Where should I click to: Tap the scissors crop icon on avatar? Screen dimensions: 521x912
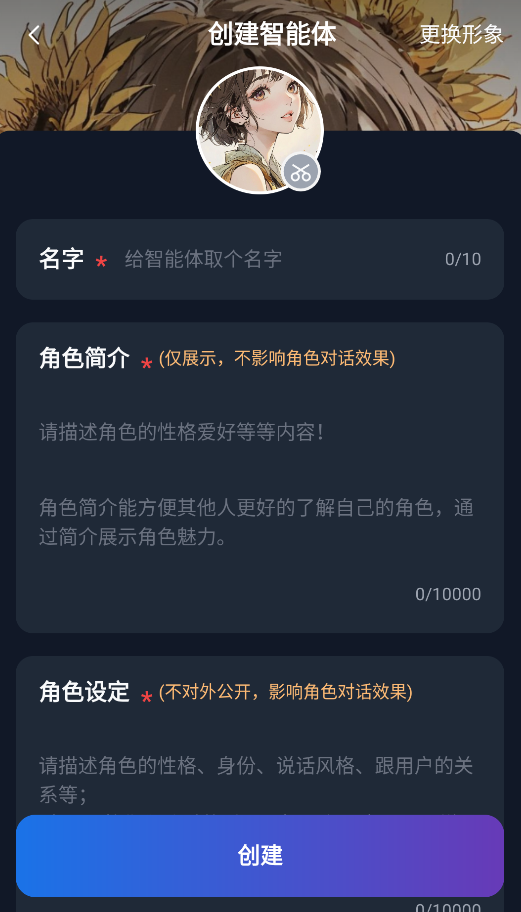coord(302,172)
